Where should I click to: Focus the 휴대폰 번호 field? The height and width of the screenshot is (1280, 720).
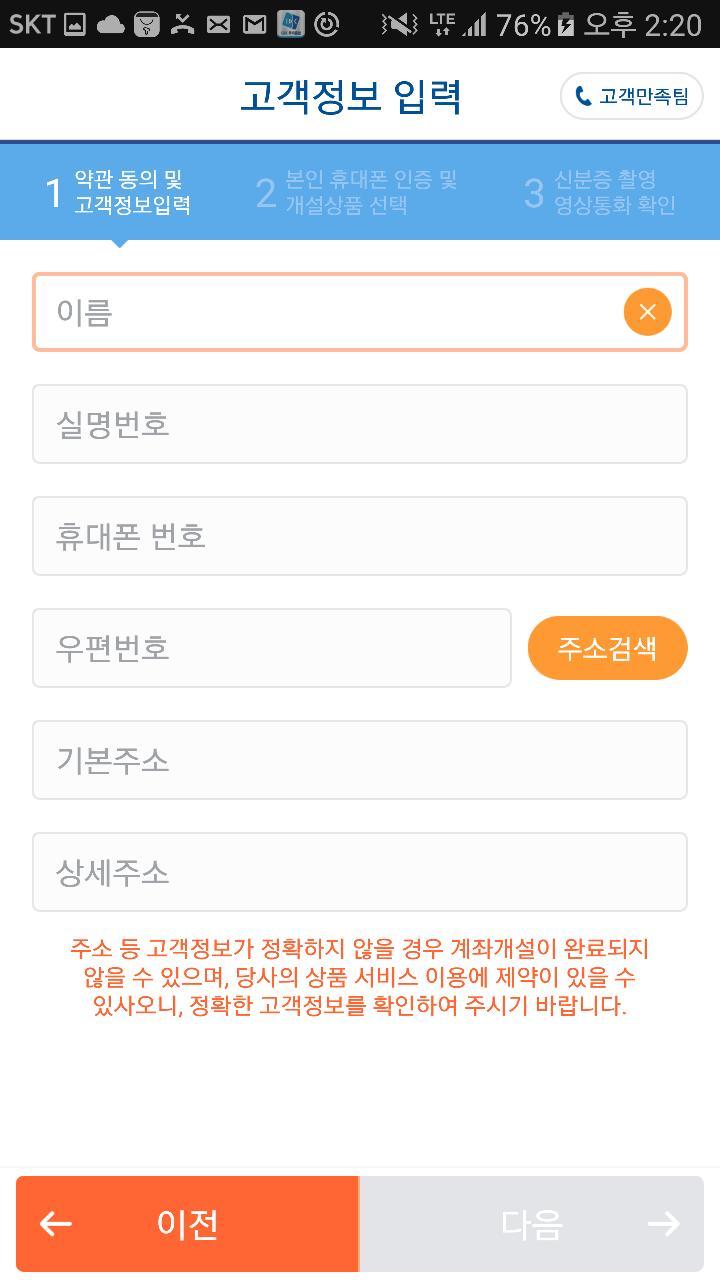coord(360,535)
